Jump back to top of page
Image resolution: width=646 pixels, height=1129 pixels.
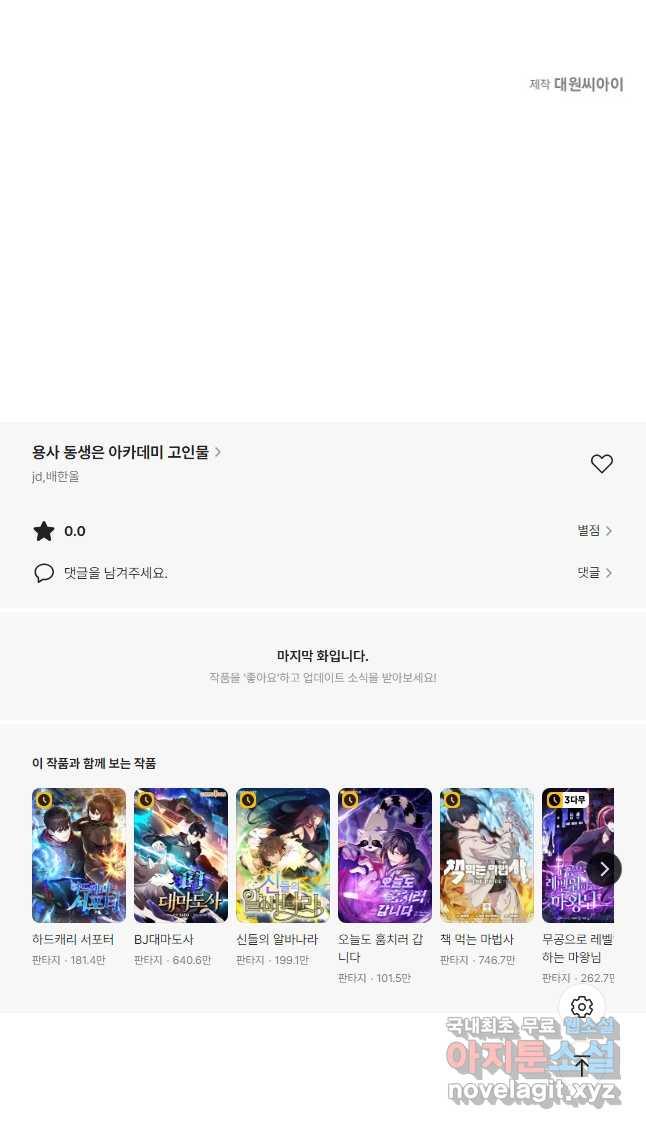coord(582,1066)
